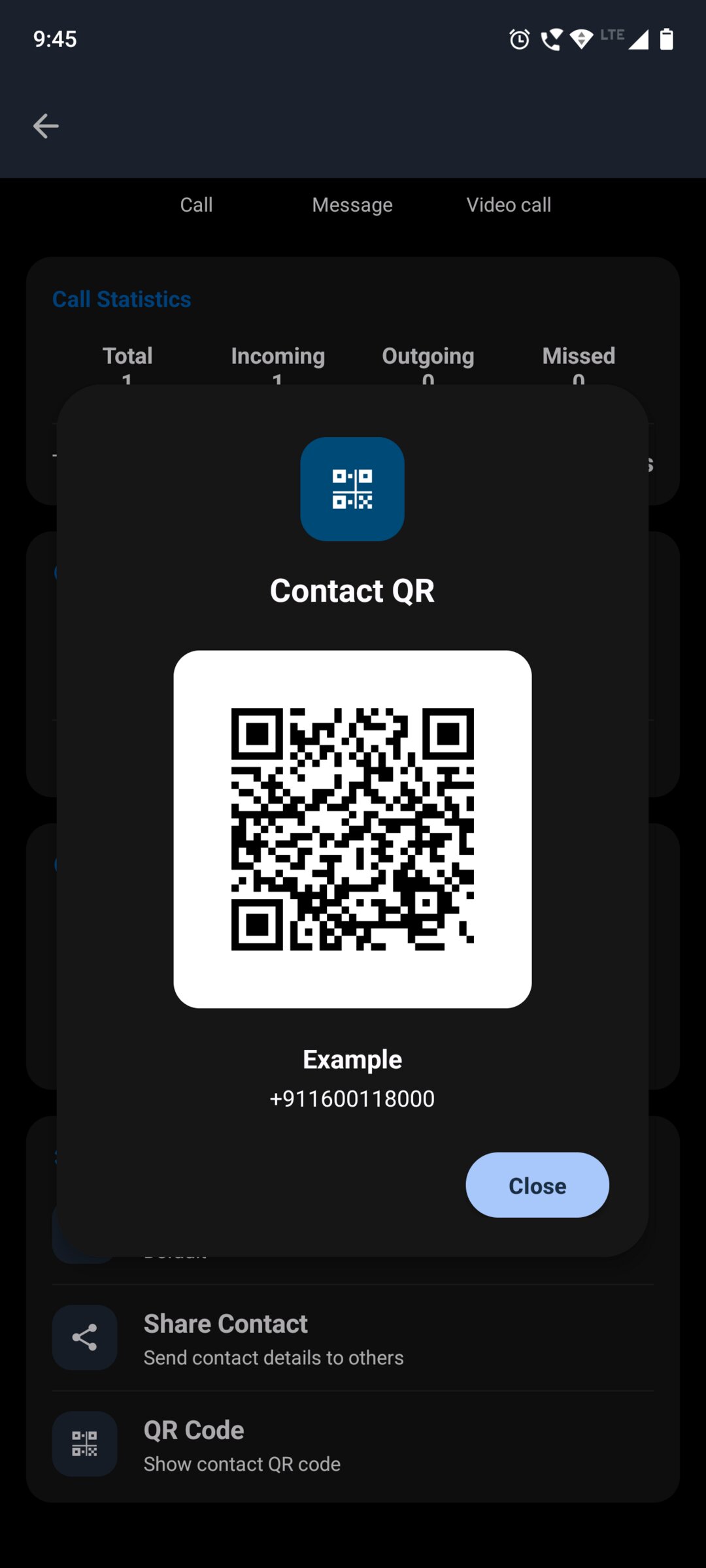The image size is (706, 1568).
Task: Tap the Message action
Action: coord(352,204)
